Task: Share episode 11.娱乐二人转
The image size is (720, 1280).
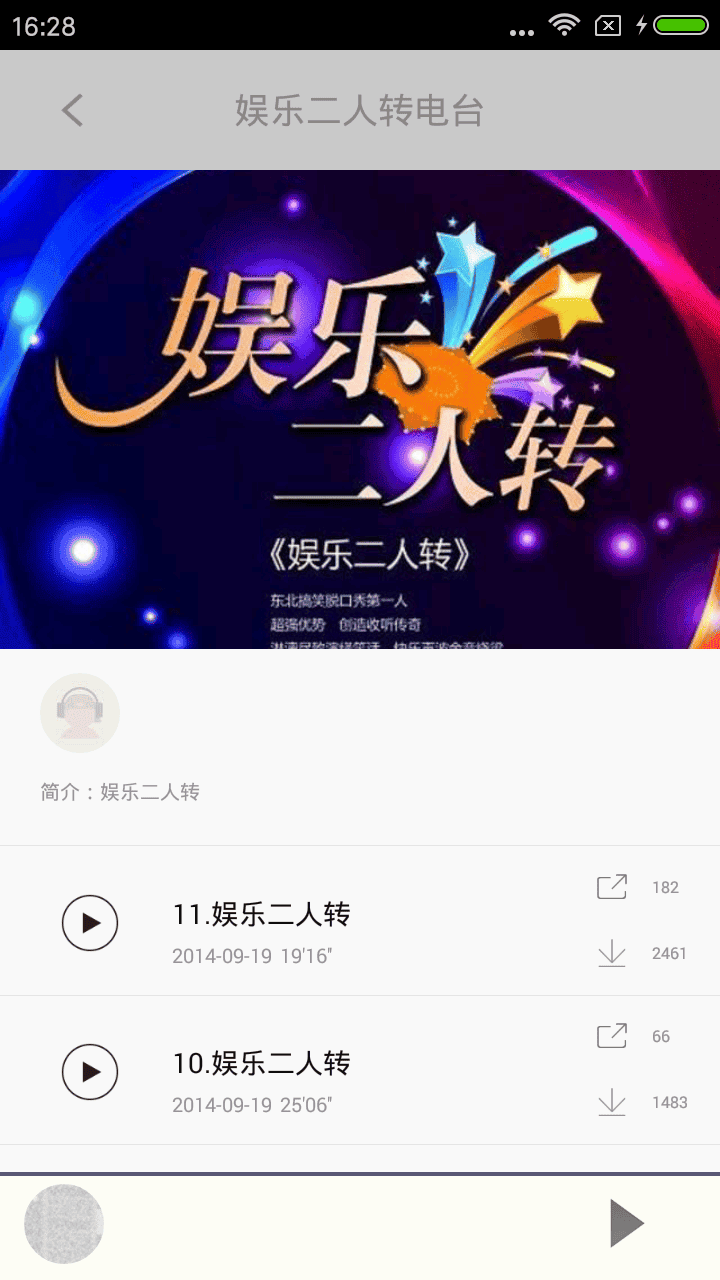Action: (611, 887)
